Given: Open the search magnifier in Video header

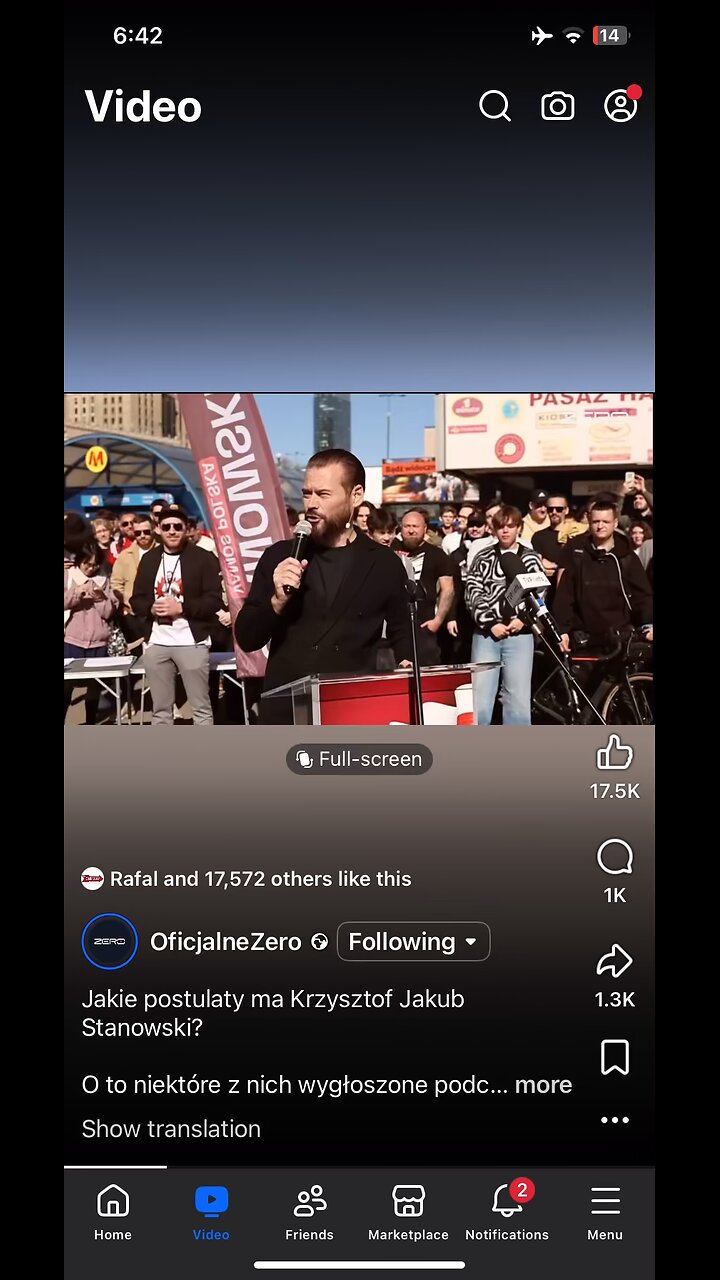Looking at the screenshot, I should [x=495, y=106].
